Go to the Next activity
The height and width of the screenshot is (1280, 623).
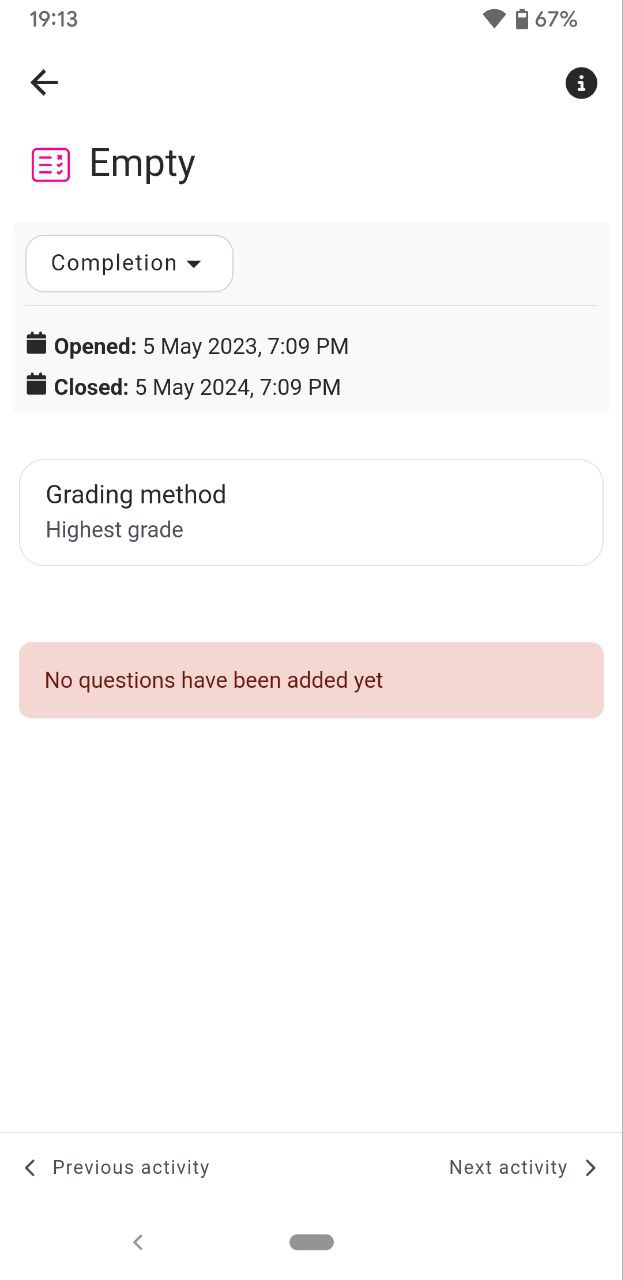(523, 1167)
